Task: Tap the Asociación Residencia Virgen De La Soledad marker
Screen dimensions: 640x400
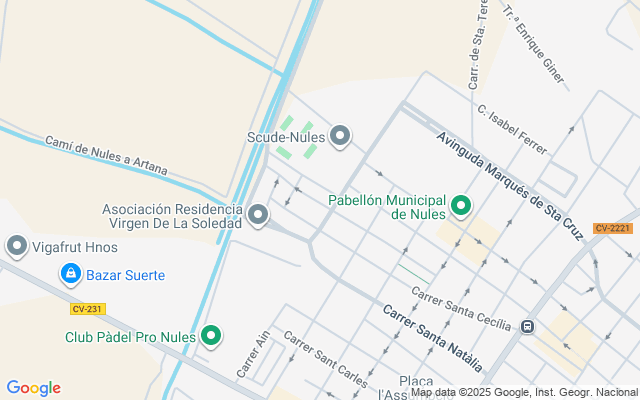Action: tap(258, 215)
